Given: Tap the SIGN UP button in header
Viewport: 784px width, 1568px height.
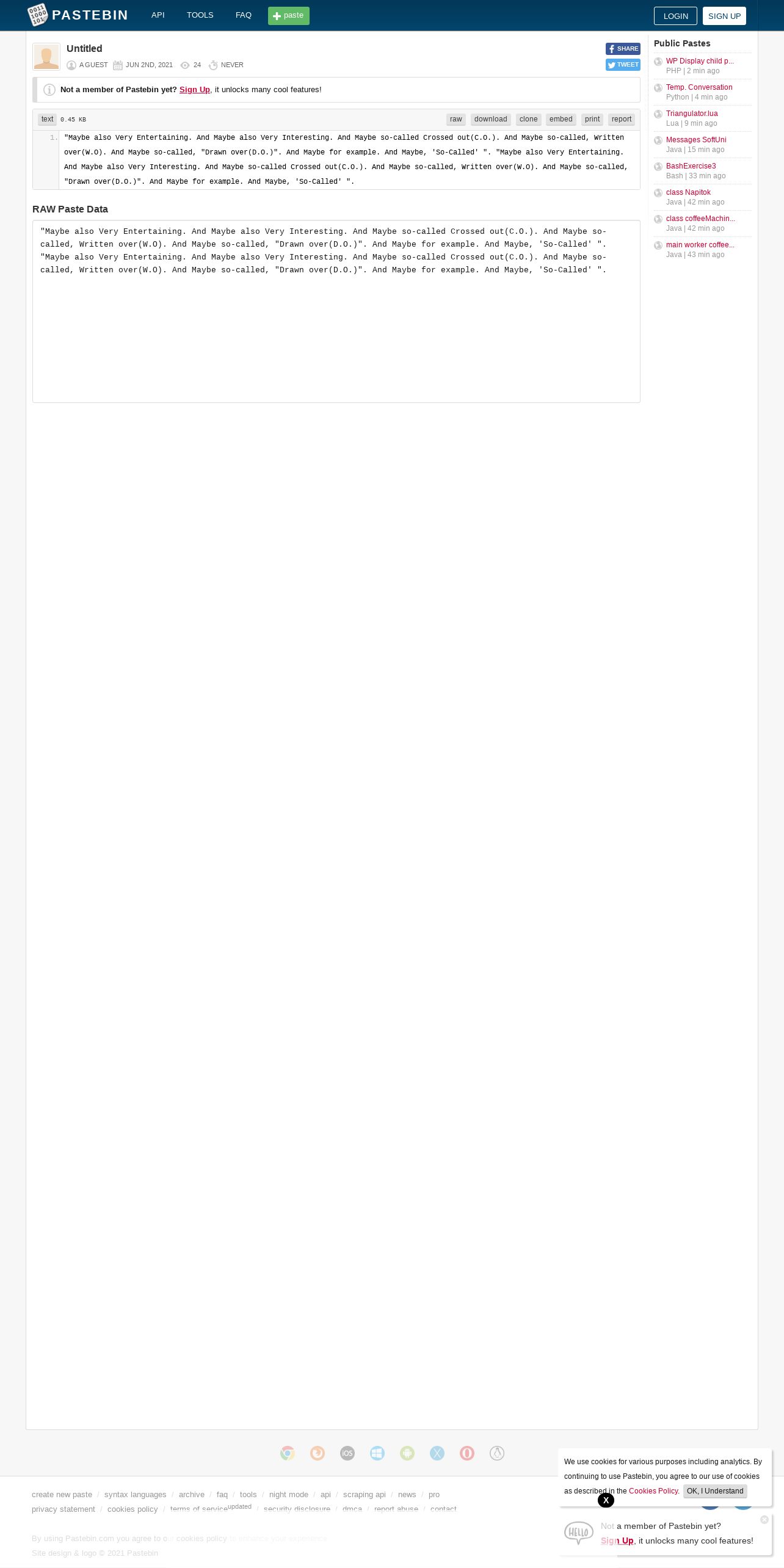Looking at the screenshot, I should [x=724, y=16].
